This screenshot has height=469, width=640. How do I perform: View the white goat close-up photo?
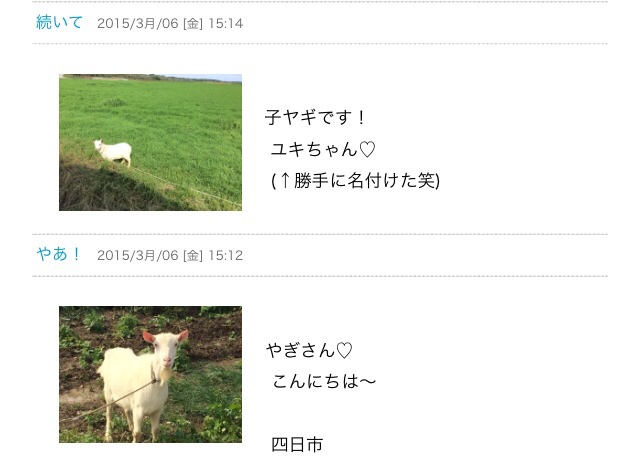tap(150, 374)
